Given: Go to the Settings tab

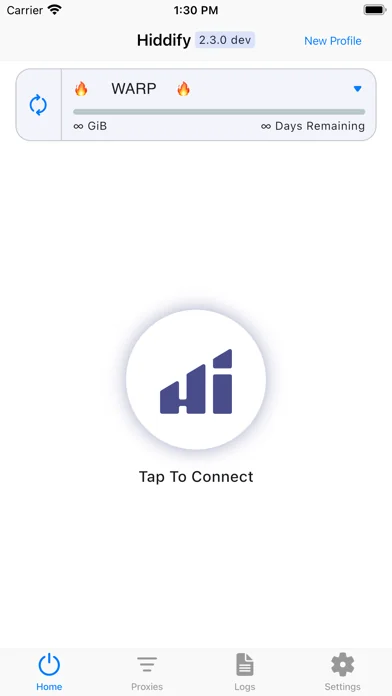Looking at the screenshot, I should (x=342, y=672).
